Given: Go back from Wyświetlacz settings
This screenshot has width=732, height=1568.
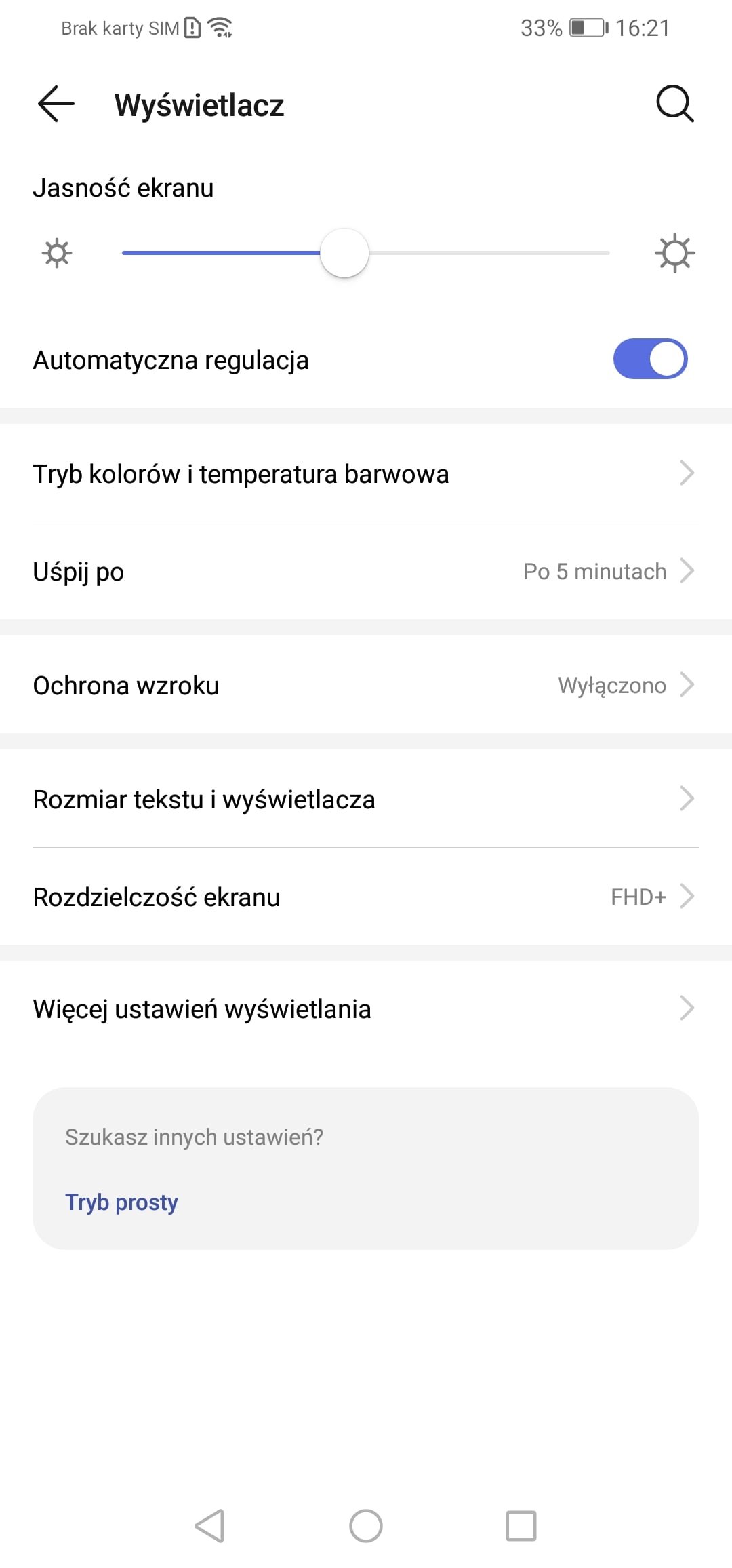Looking at the screenshot, I should 56,104.
